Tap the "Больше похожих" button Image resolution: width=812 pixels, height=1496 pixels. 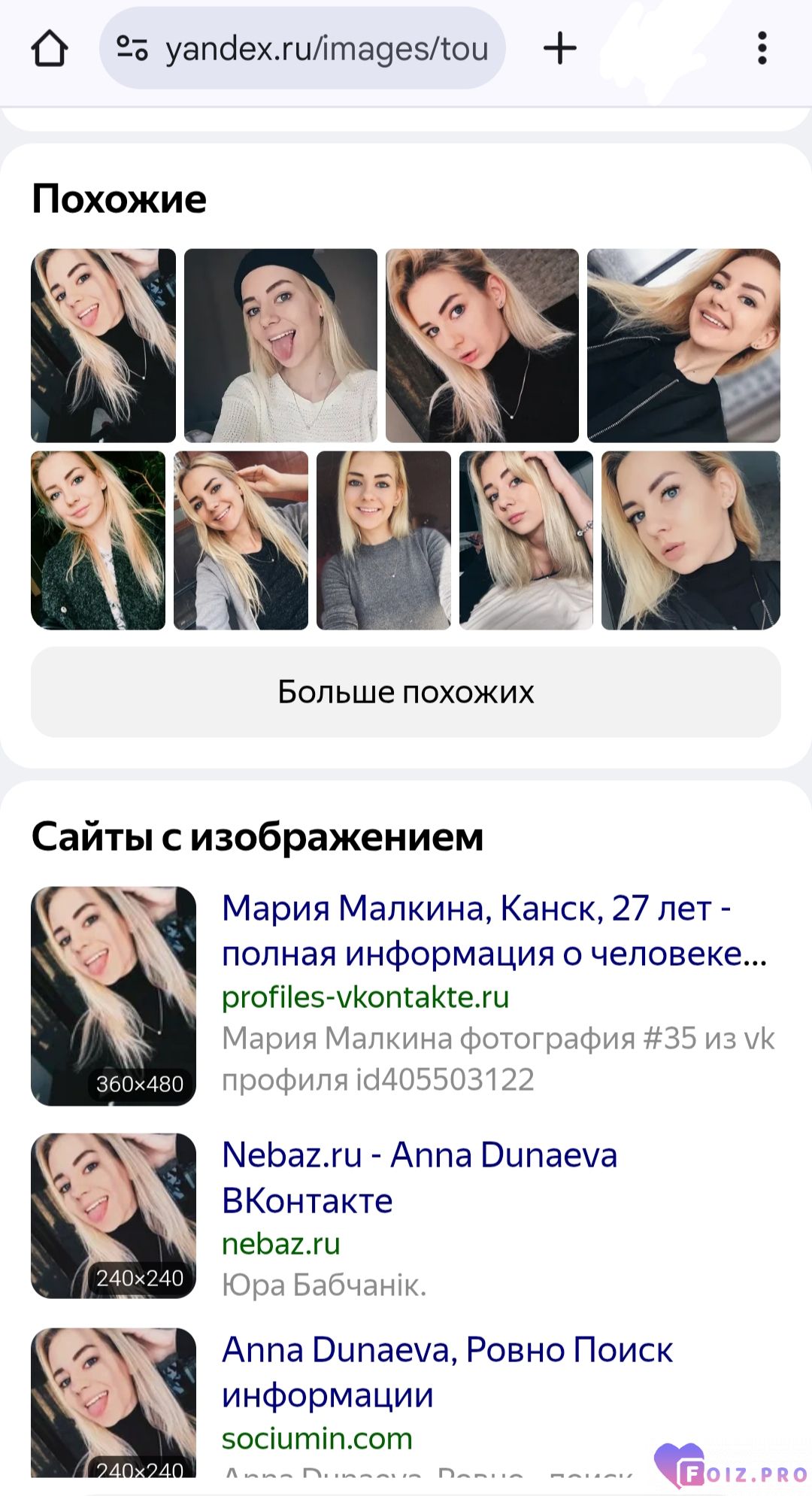click(406, 692)
